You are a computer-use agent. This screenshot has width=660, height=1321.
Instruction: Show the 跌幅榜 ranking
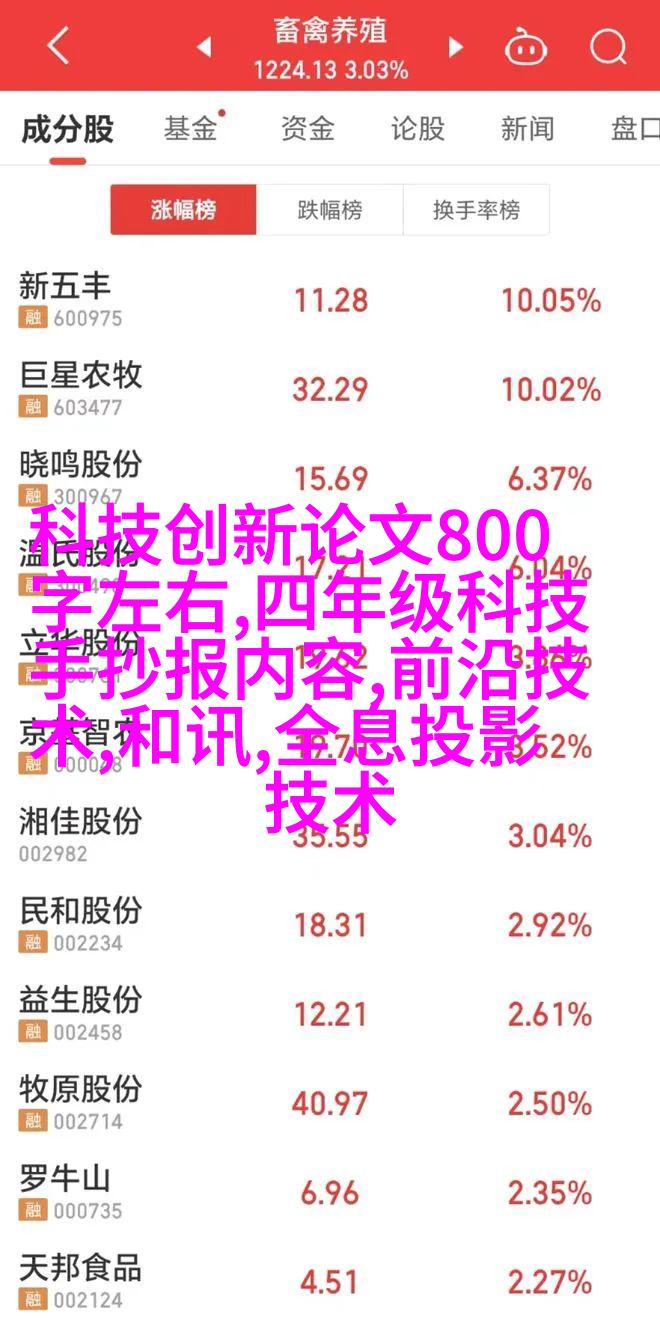[x=329, y=210]
